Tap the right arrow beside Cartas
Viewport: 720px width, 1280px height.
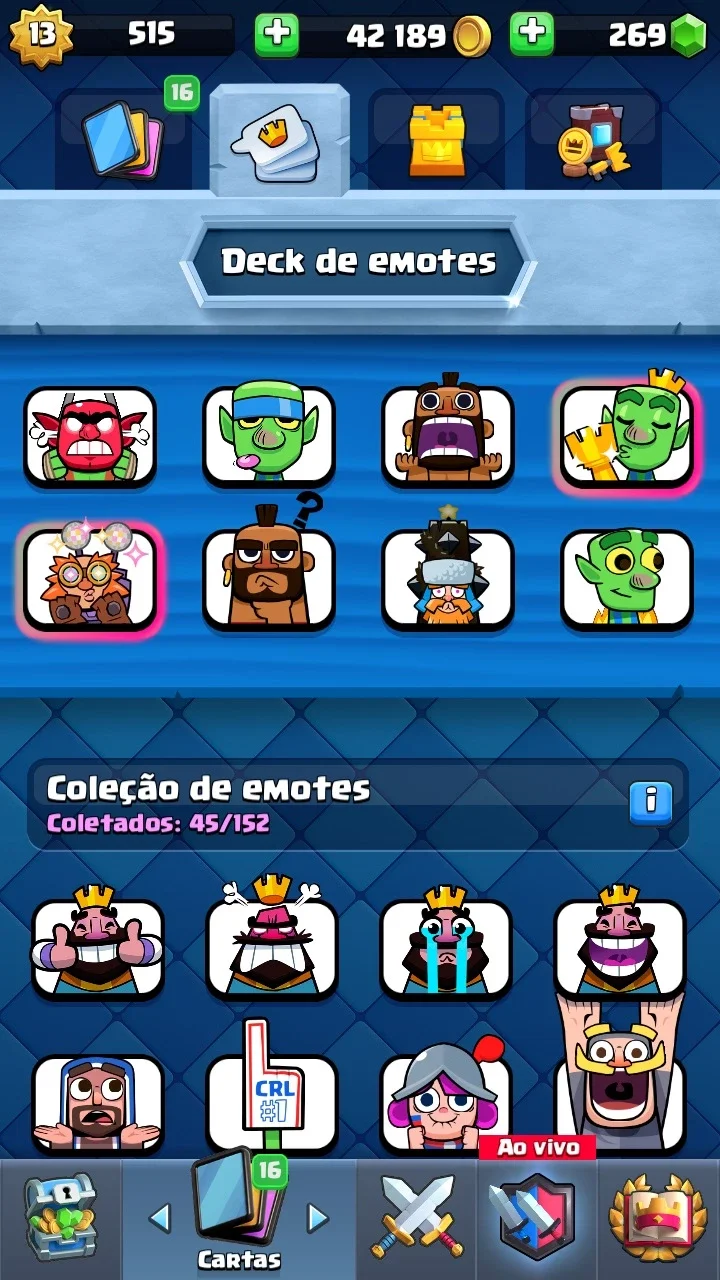click(x=317, y=1217)
